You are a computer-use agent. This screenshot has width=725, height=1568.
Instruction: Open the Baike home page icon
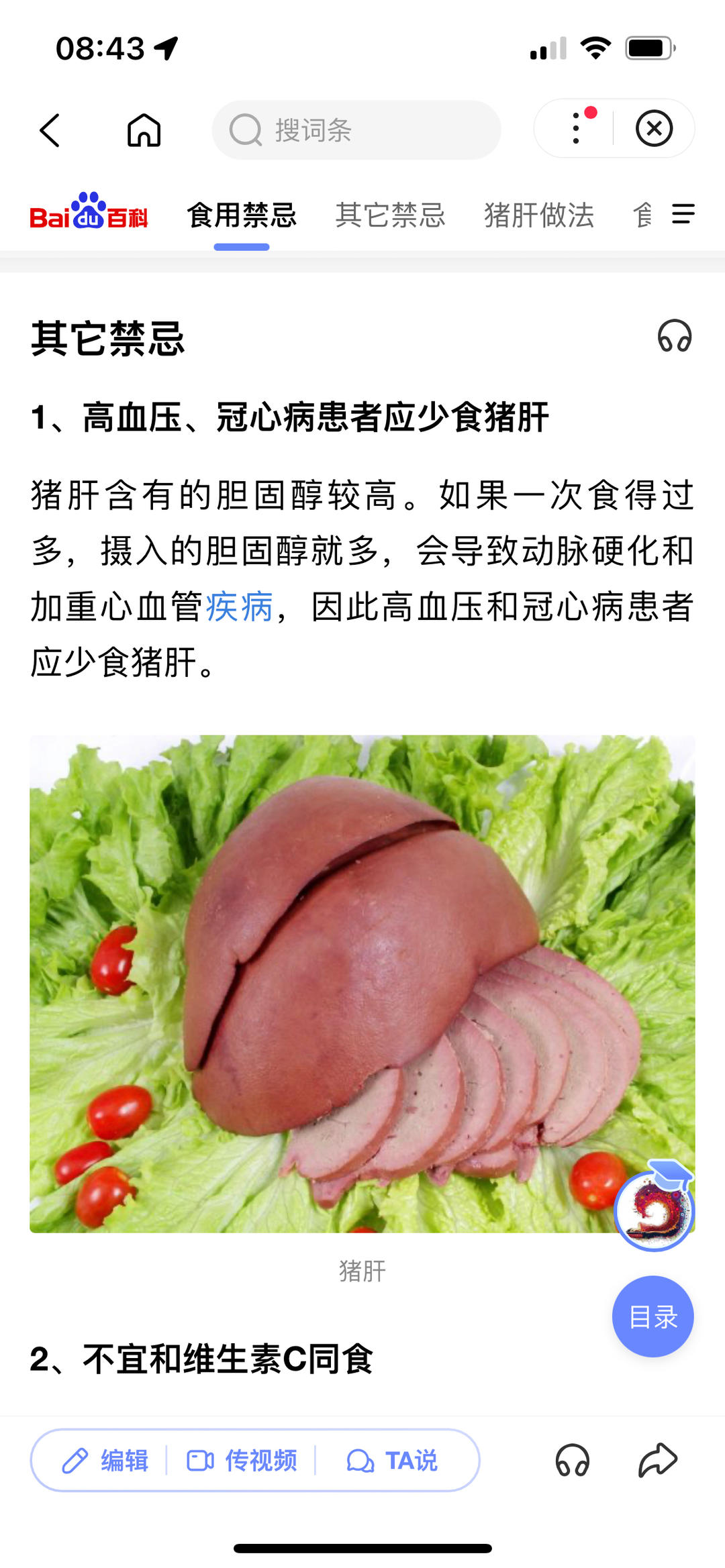(144, 129)
